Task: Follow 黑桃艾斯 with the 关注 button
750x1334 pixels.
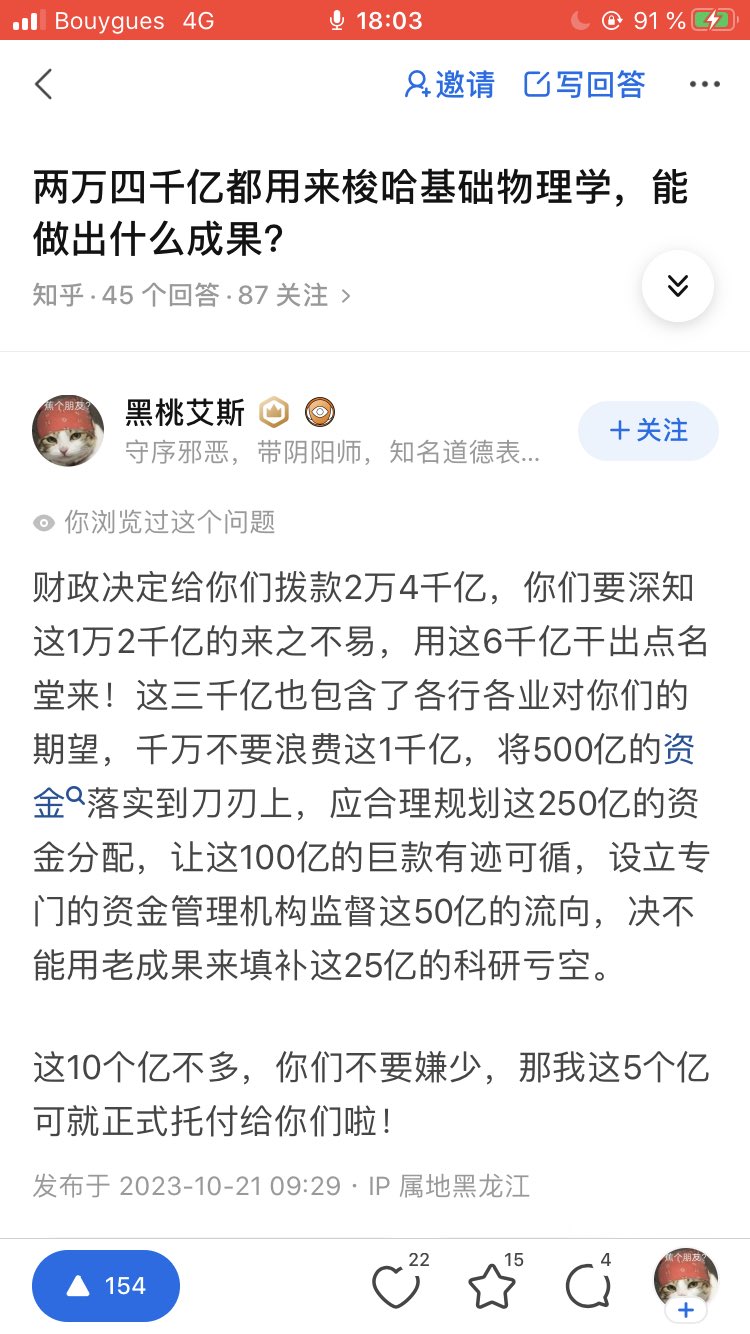Action: tap(648, 430)
